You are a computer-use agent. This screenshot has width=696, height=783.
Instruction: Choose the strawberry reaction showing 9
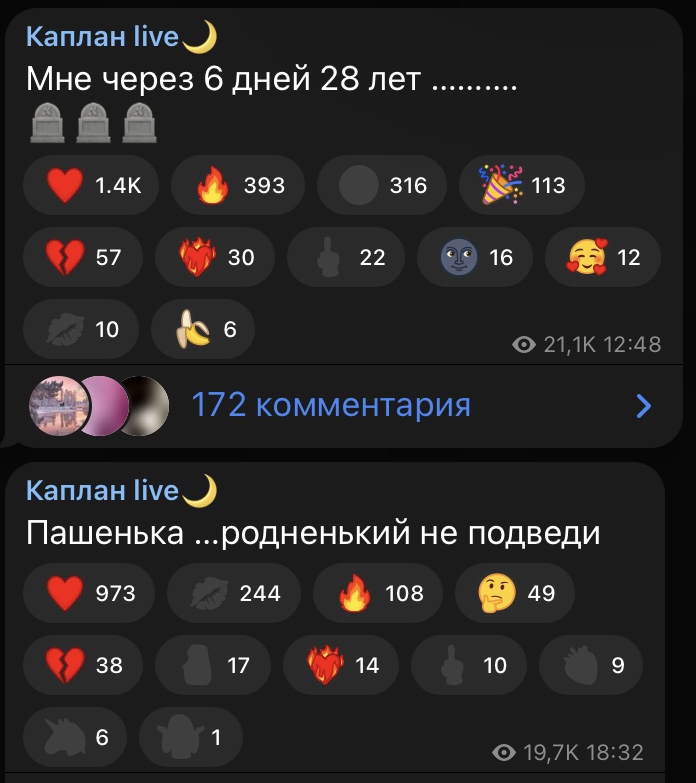590,665
